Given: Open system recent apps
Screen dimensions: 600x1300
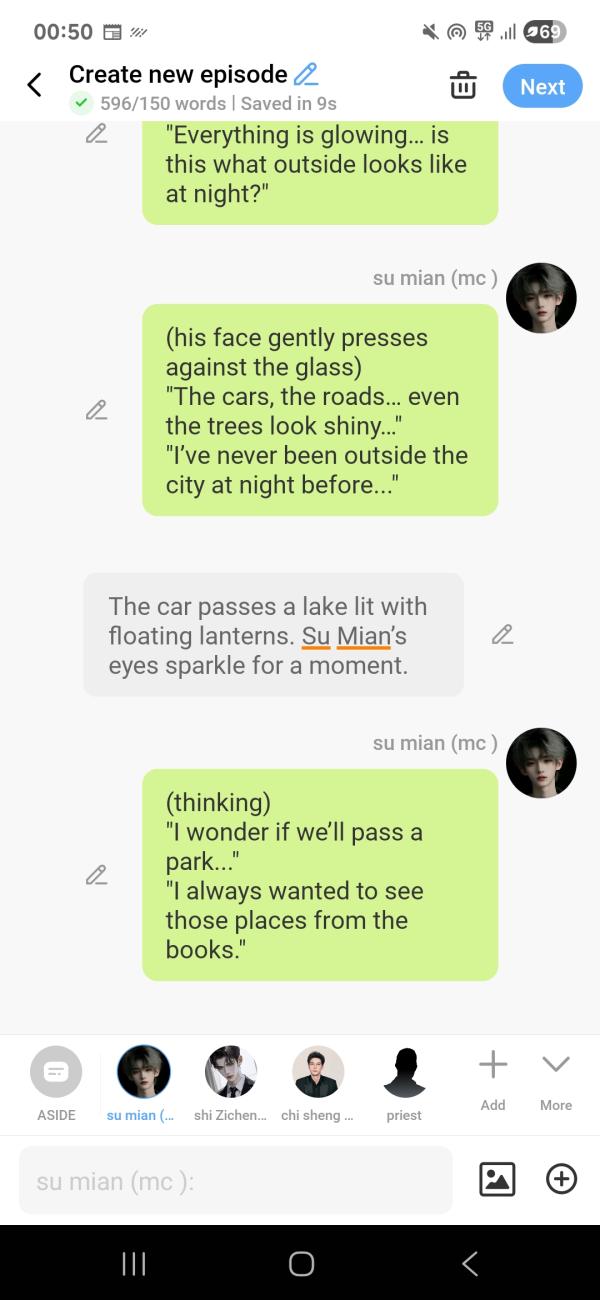Looking at the screenshot, I should [133, 1264].
